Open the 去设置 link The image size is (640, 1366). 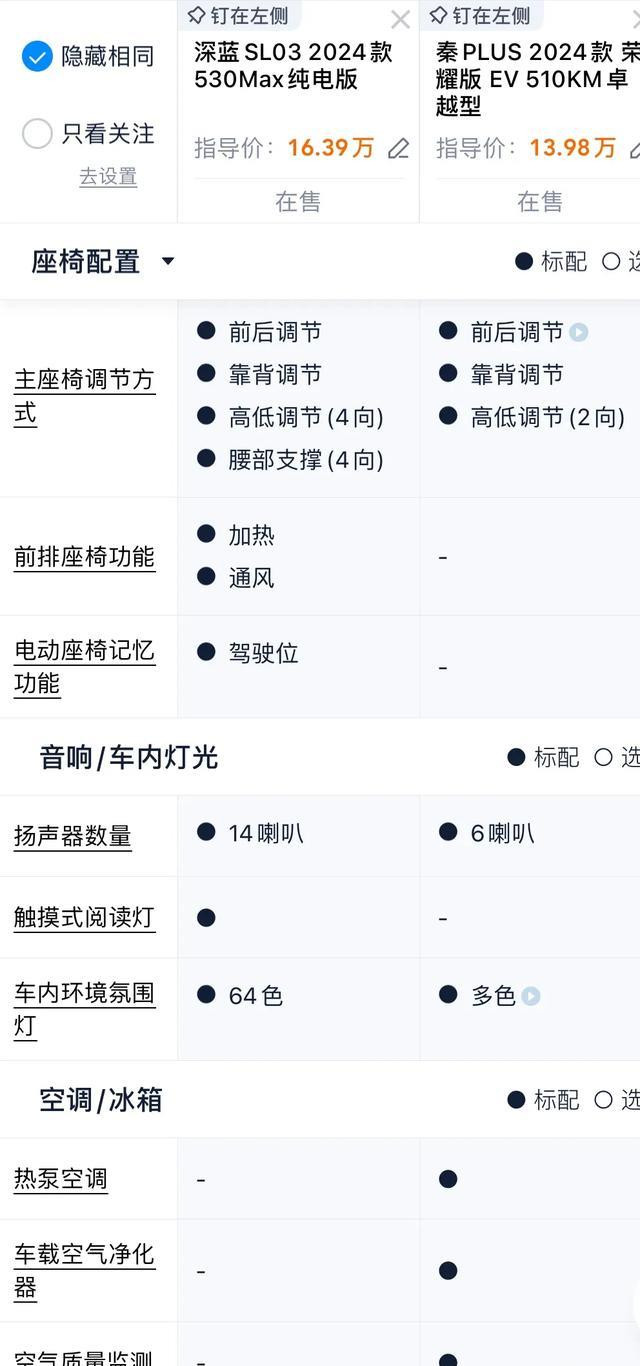pos(108,177)
